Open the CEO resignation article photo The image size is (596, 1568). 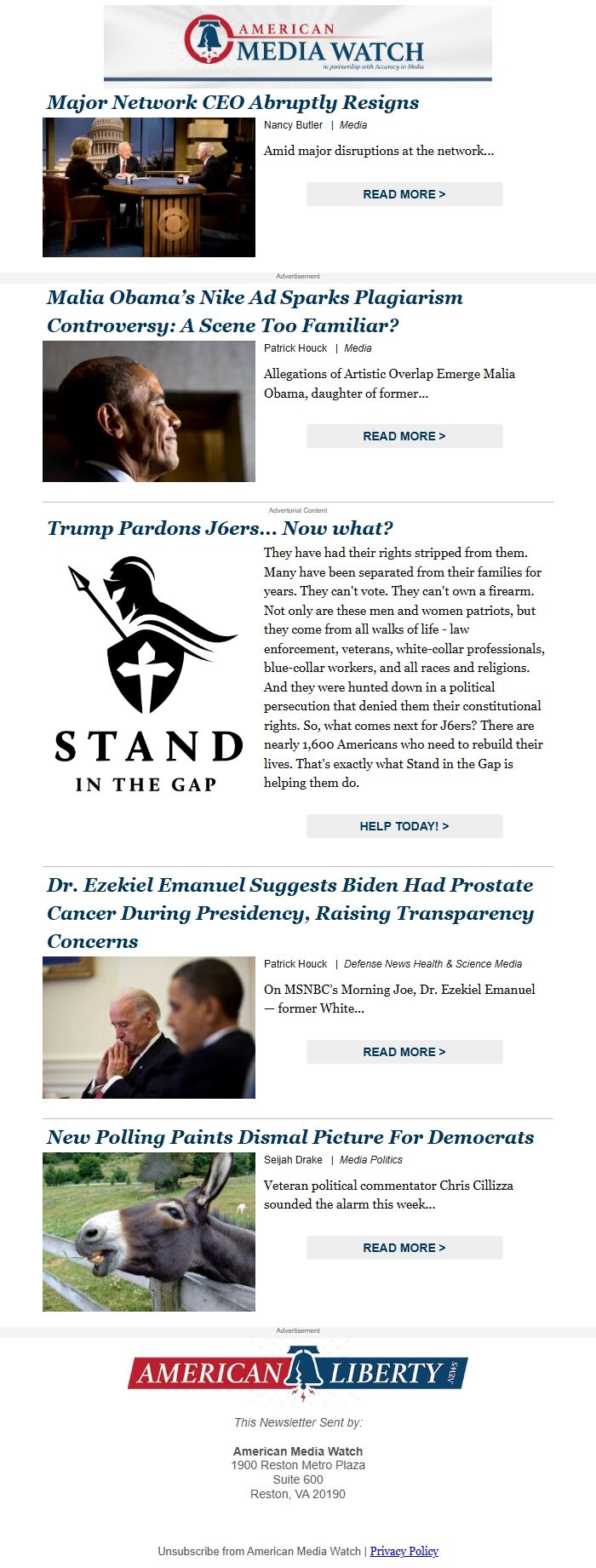pyautogui.click(x=149, y=187)
